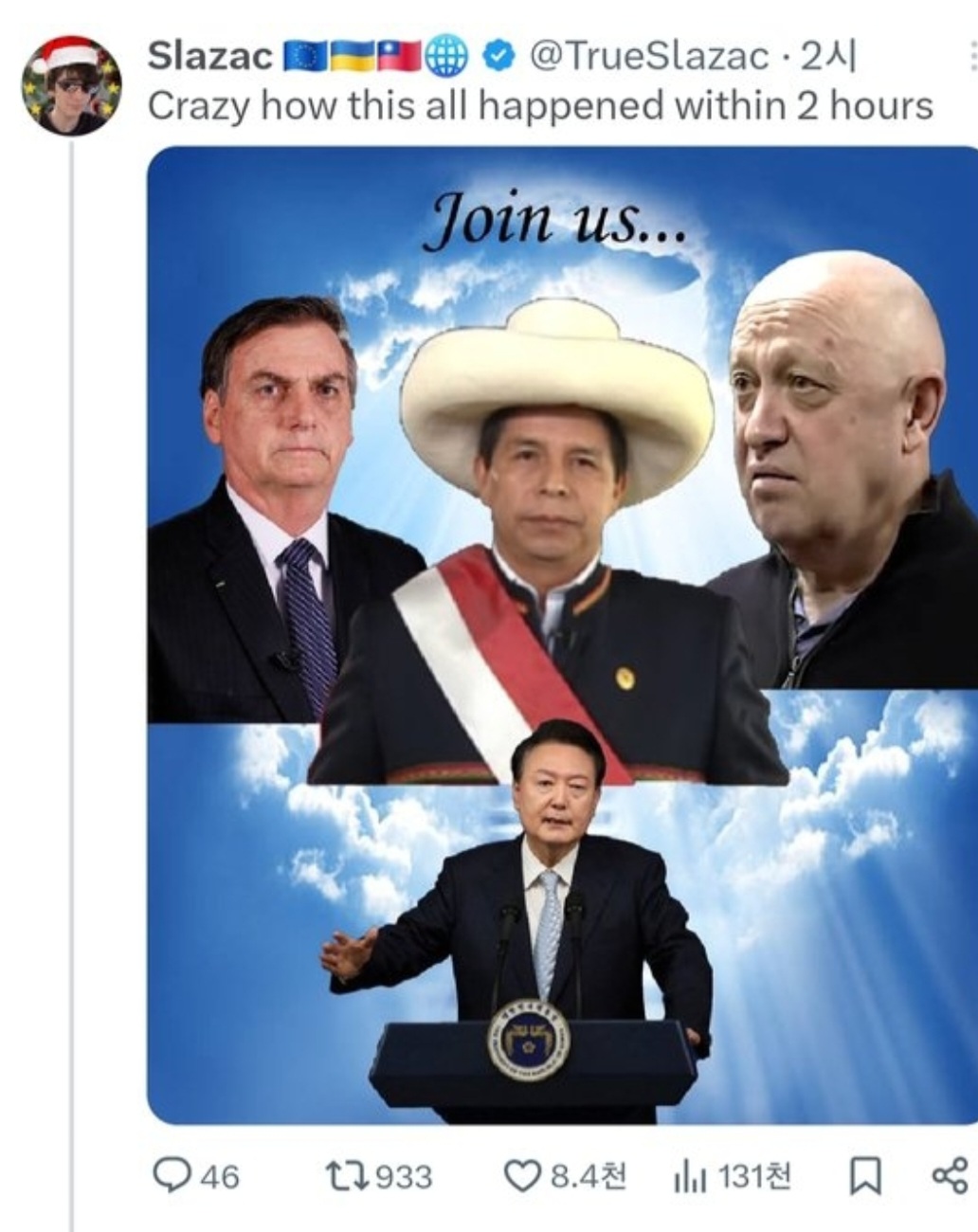This screenshot has height=1232, width=978.
Task: Open the "Join us..." image in the post
Action: point(561,635)
